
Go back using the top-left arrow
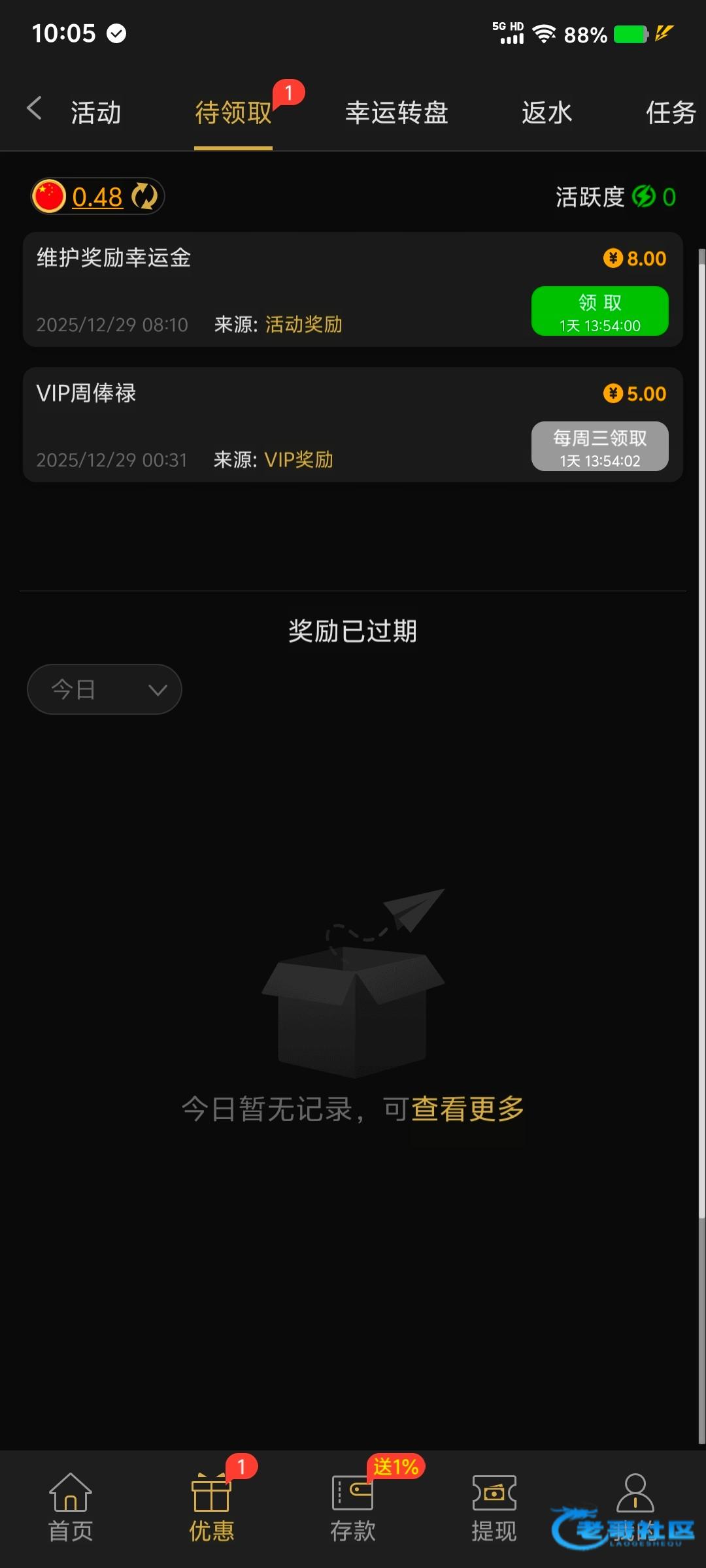pos(34,109)
